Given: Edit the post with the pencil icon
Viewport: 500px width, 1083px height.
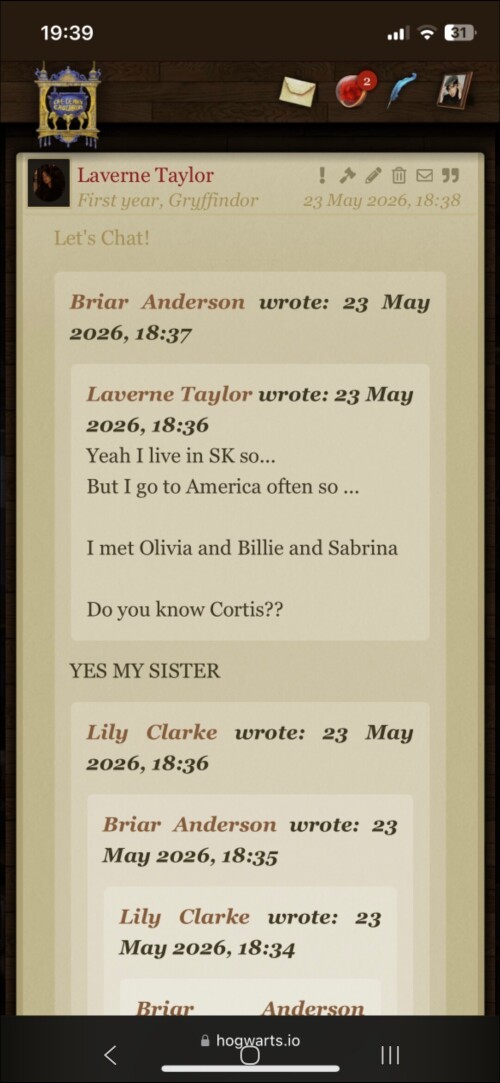Looking at the screenshot, I should tap(373, 176).
